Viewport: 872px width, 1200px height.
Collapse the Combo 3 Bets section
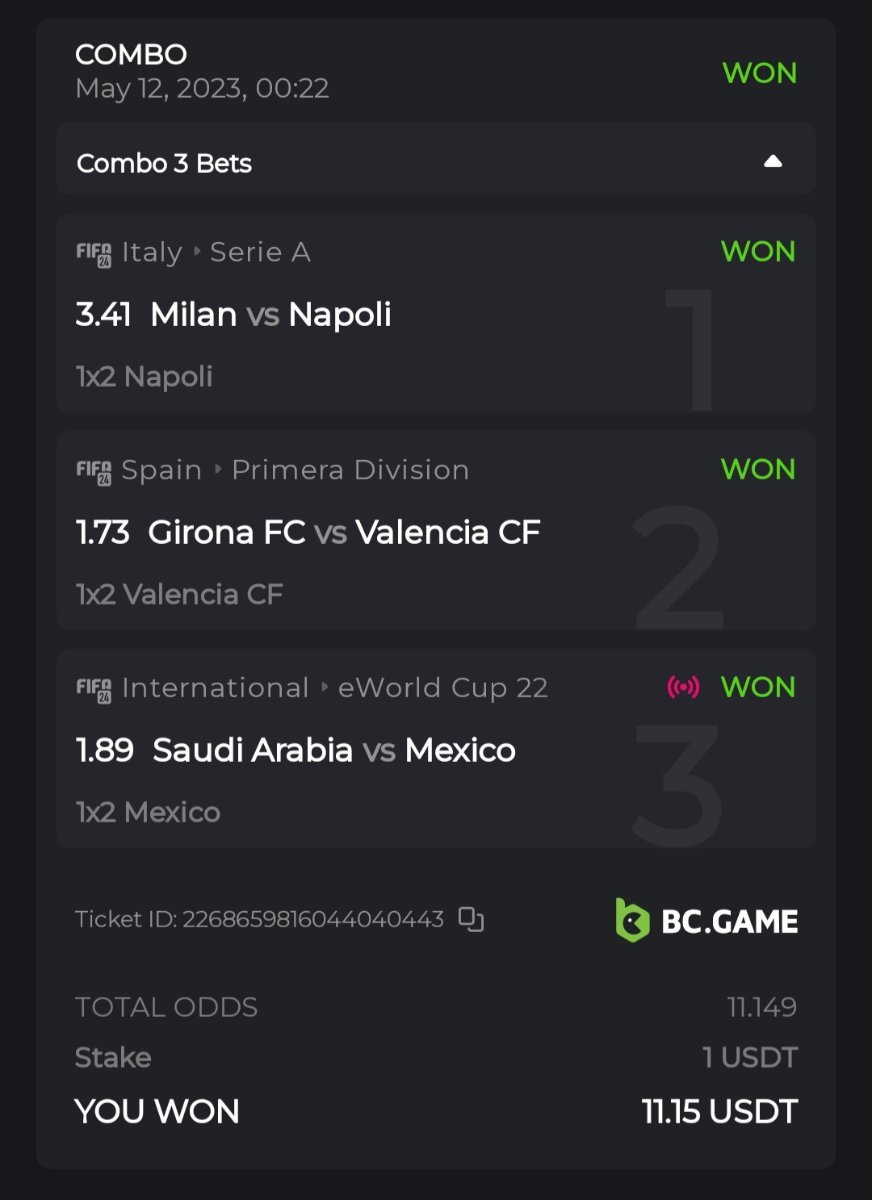click(x=772, y=162)
